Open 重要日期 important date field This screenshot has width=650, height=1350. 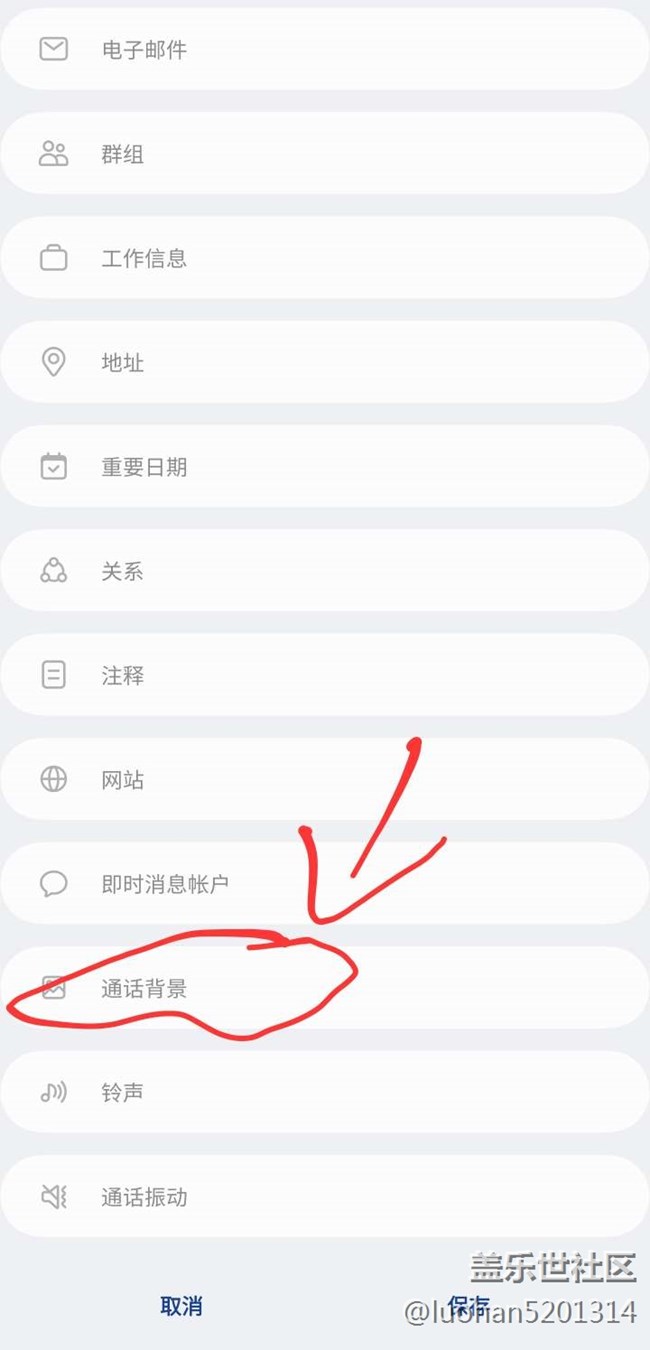(x=325, y=466)
